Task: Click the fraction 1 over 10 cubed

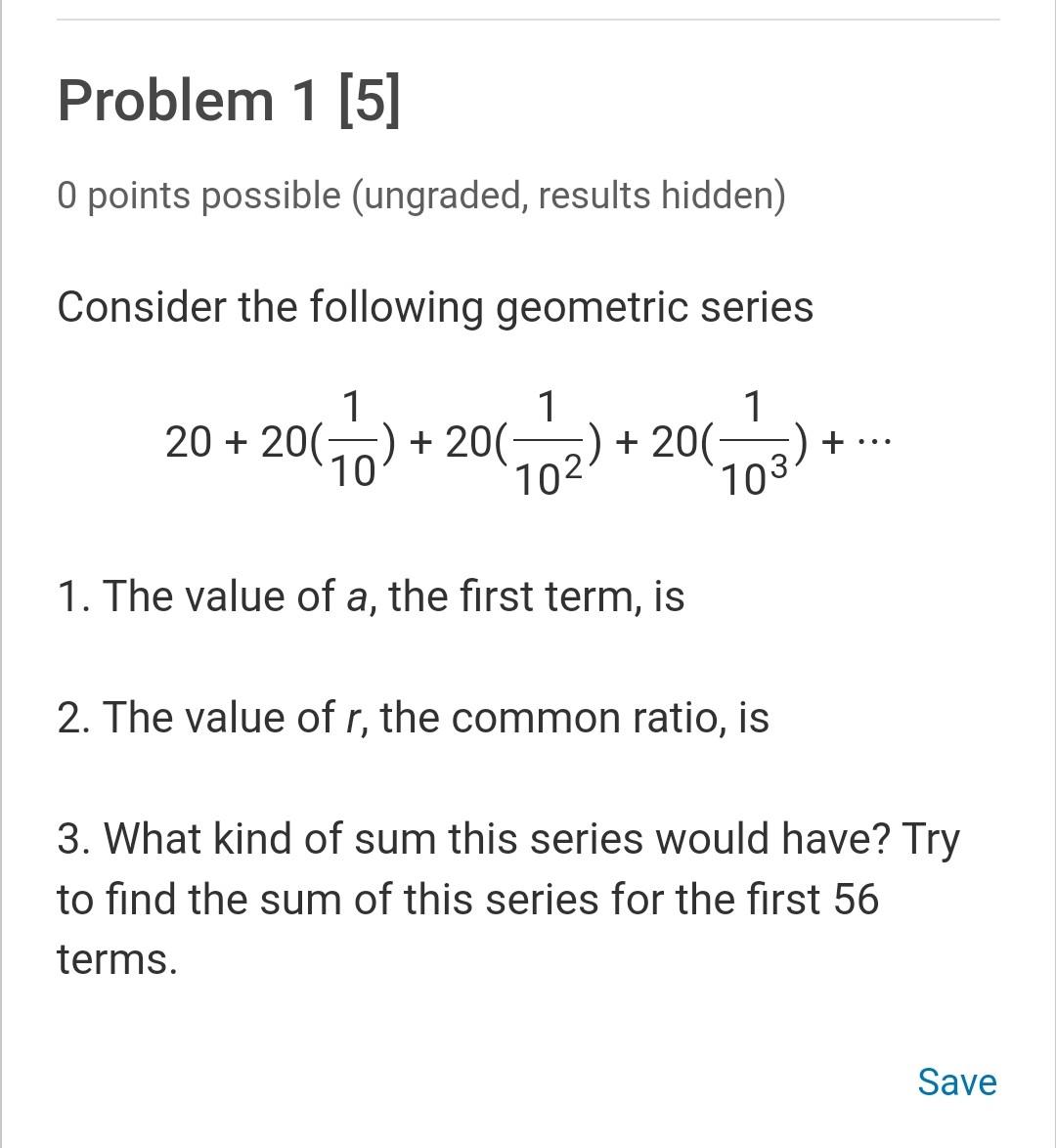Action: click(753, 439)
